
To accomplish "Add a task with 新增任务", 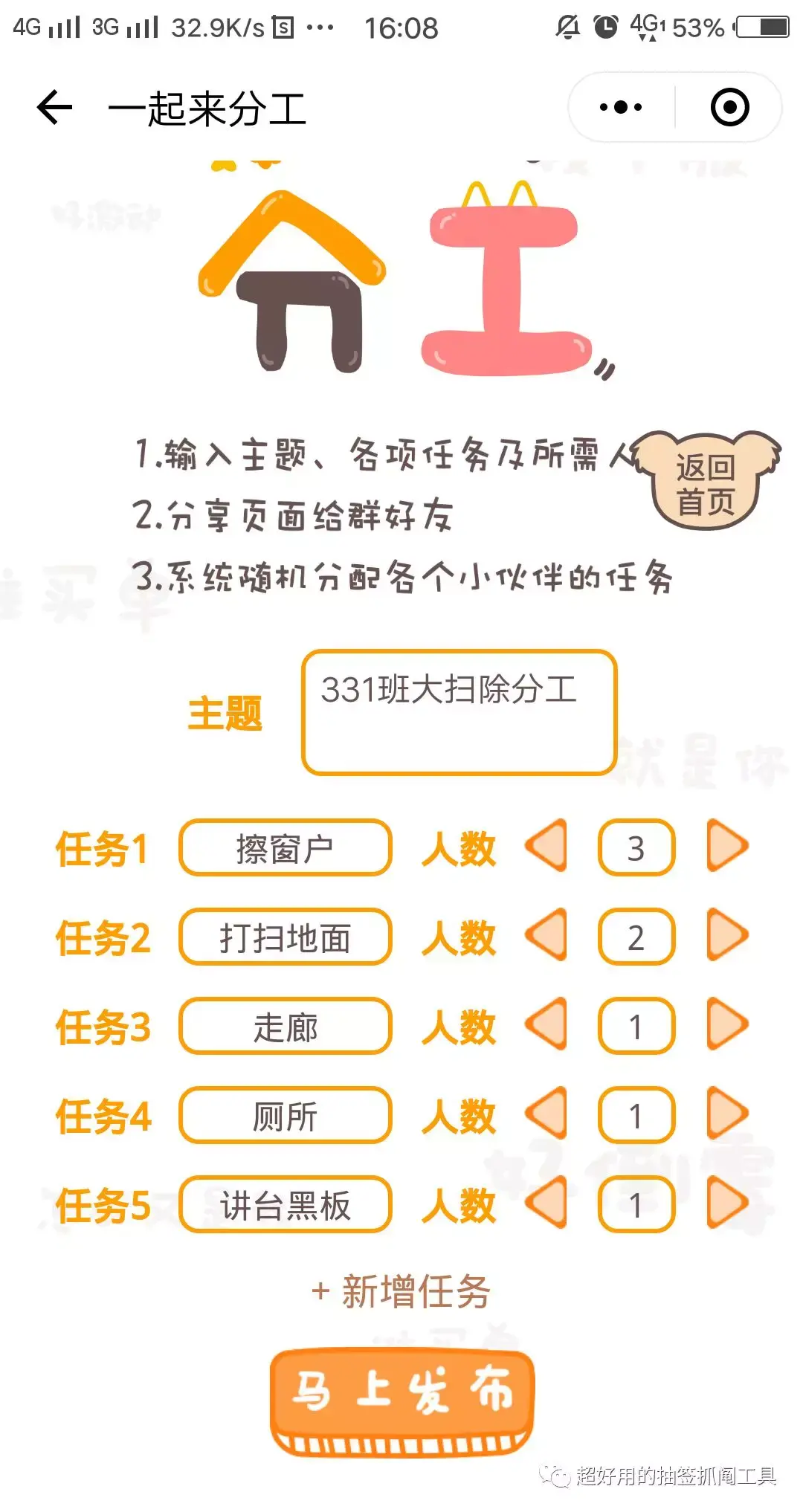I will click(401, 1292).
